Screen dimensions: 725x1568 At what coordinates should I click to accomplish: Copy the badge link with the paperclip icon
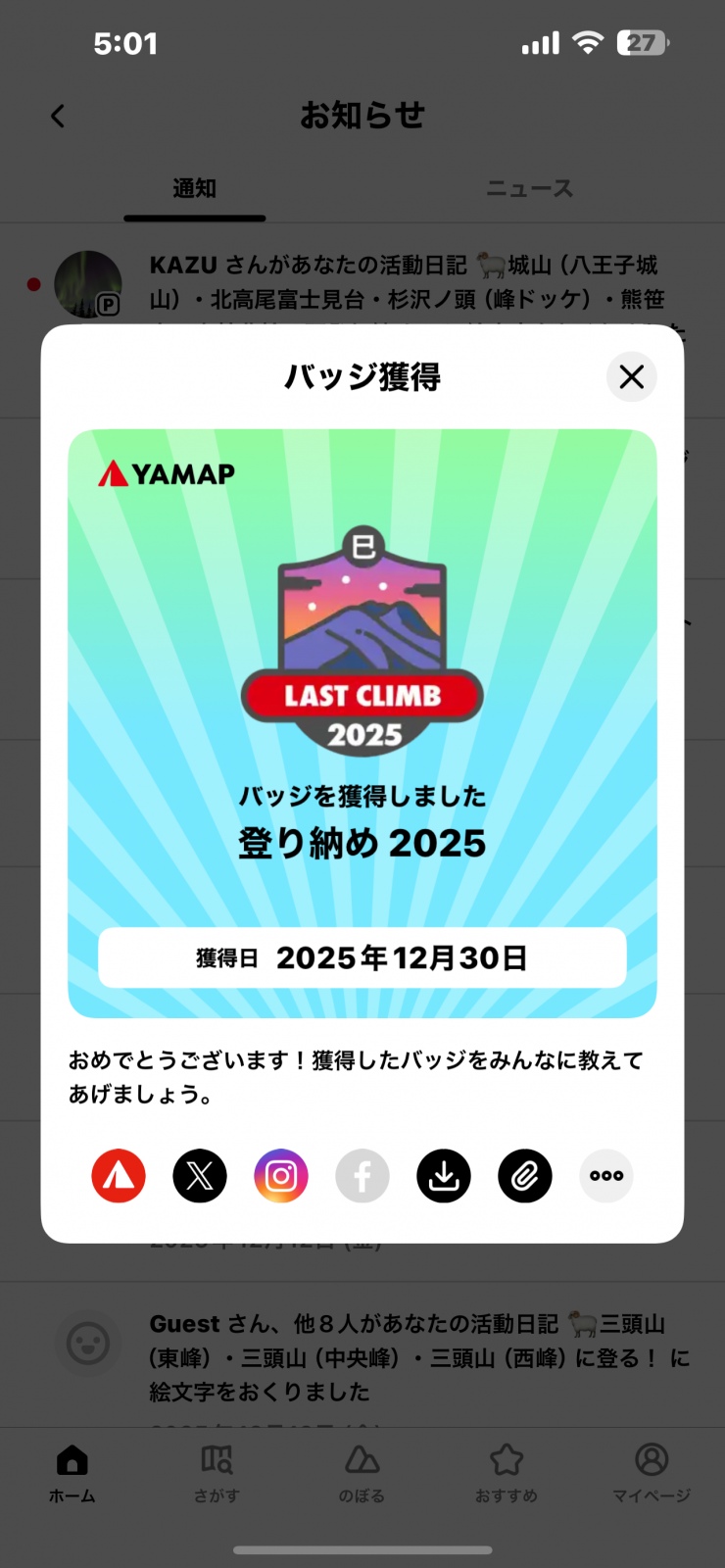(525, 1176)
